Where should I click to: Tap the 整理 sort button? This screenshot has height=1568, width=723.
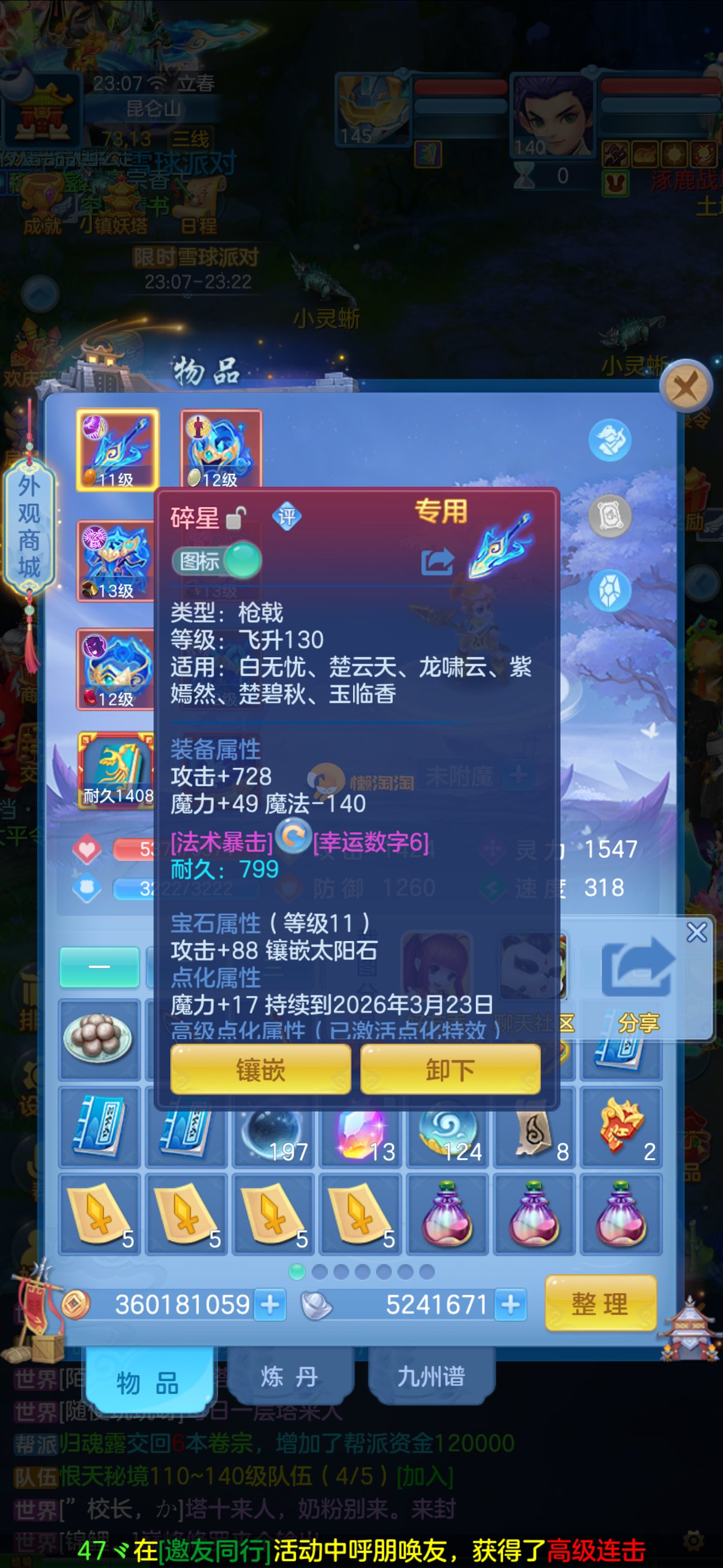pyautogui.click(x=600, y=1303)
